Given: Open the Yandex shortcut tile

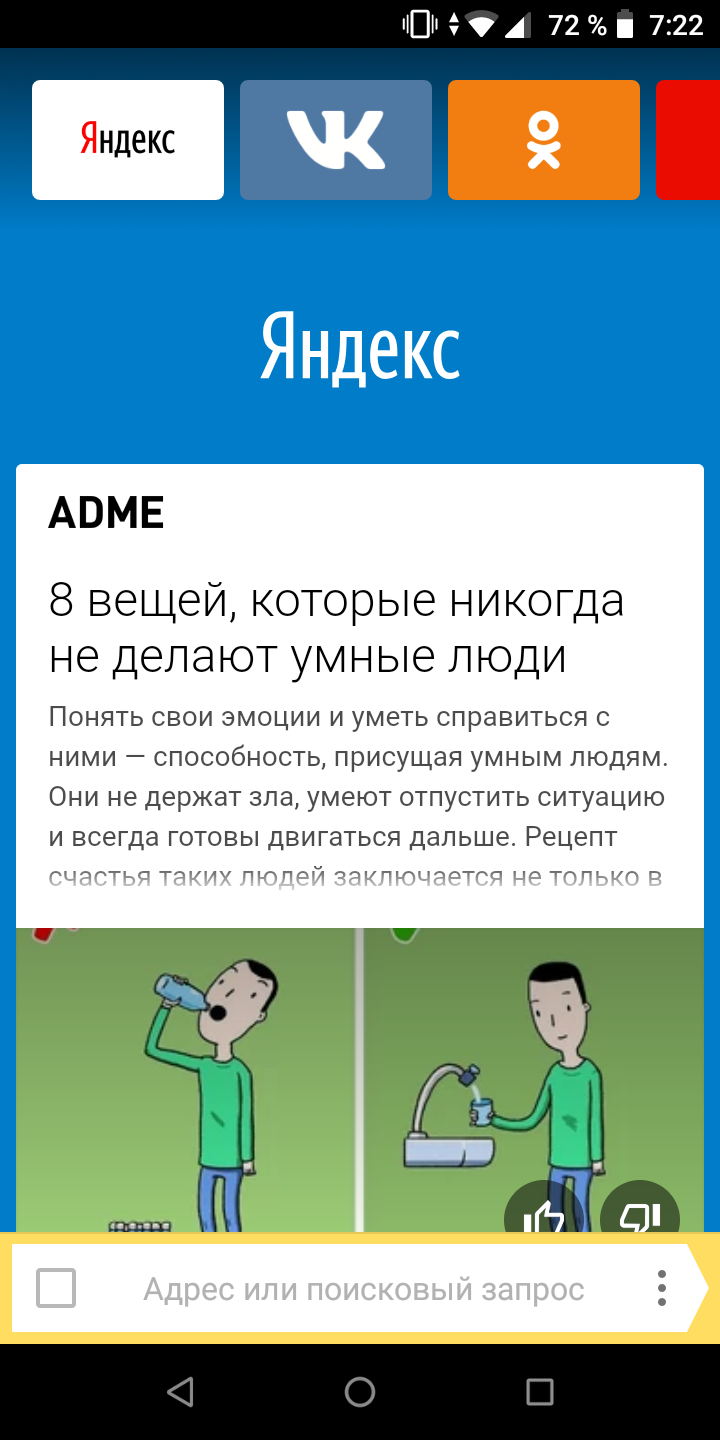Looking at the screenshot, I should (x=128, y=140).
